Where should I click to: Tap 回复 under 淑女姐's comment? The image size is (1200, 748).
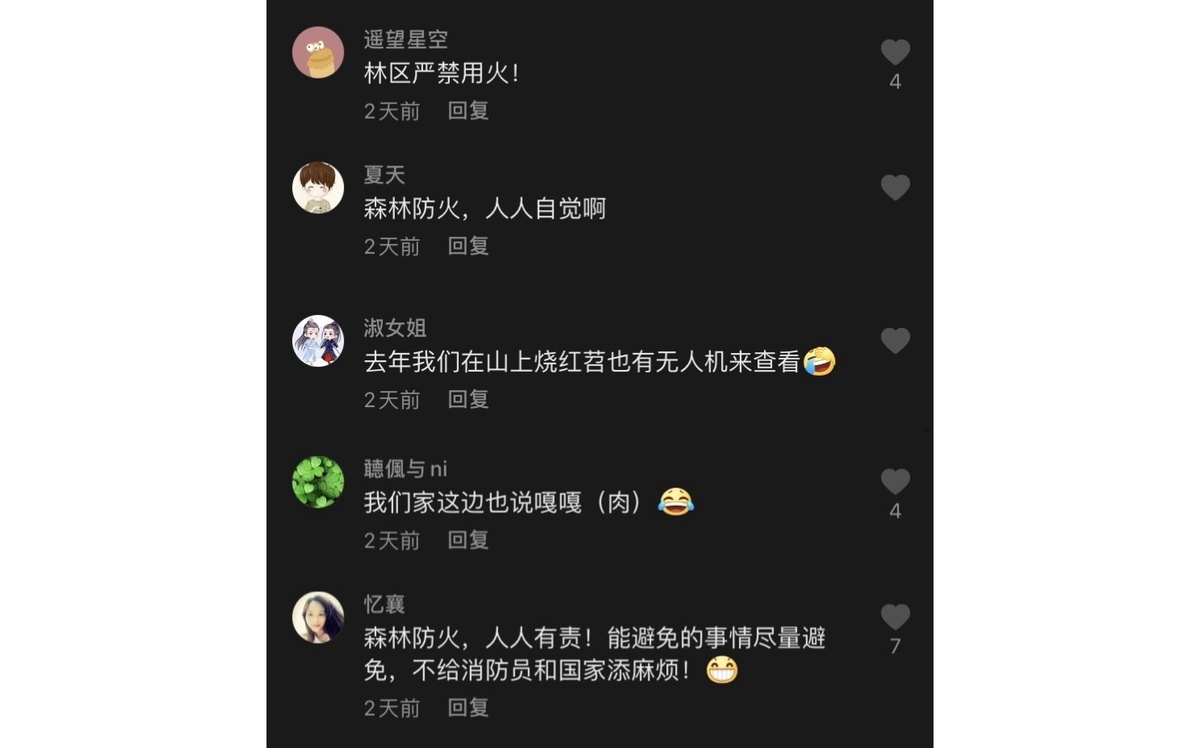(x=468, y=400)
